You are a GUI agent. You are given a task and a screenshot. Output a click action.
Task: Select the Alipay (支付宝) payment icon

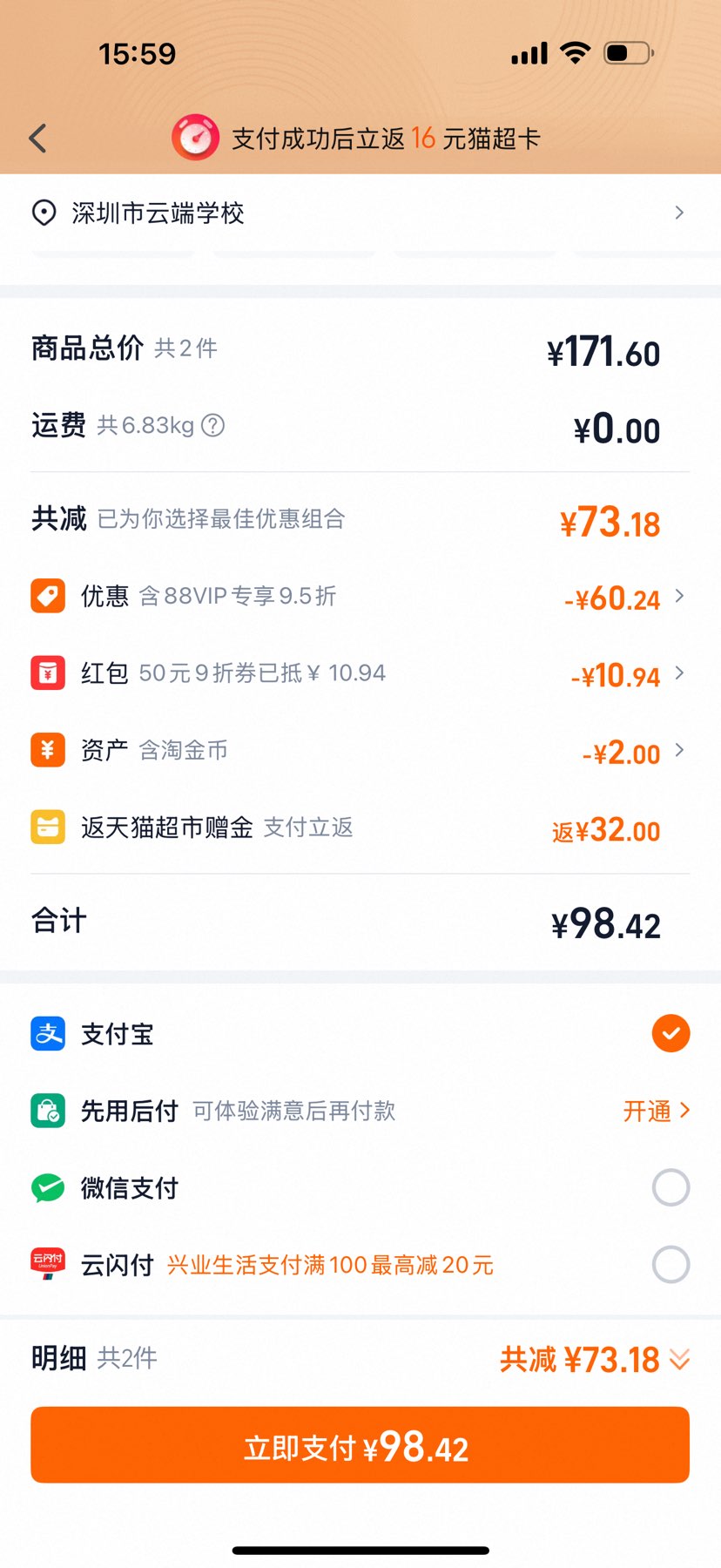click(48, 1034)
